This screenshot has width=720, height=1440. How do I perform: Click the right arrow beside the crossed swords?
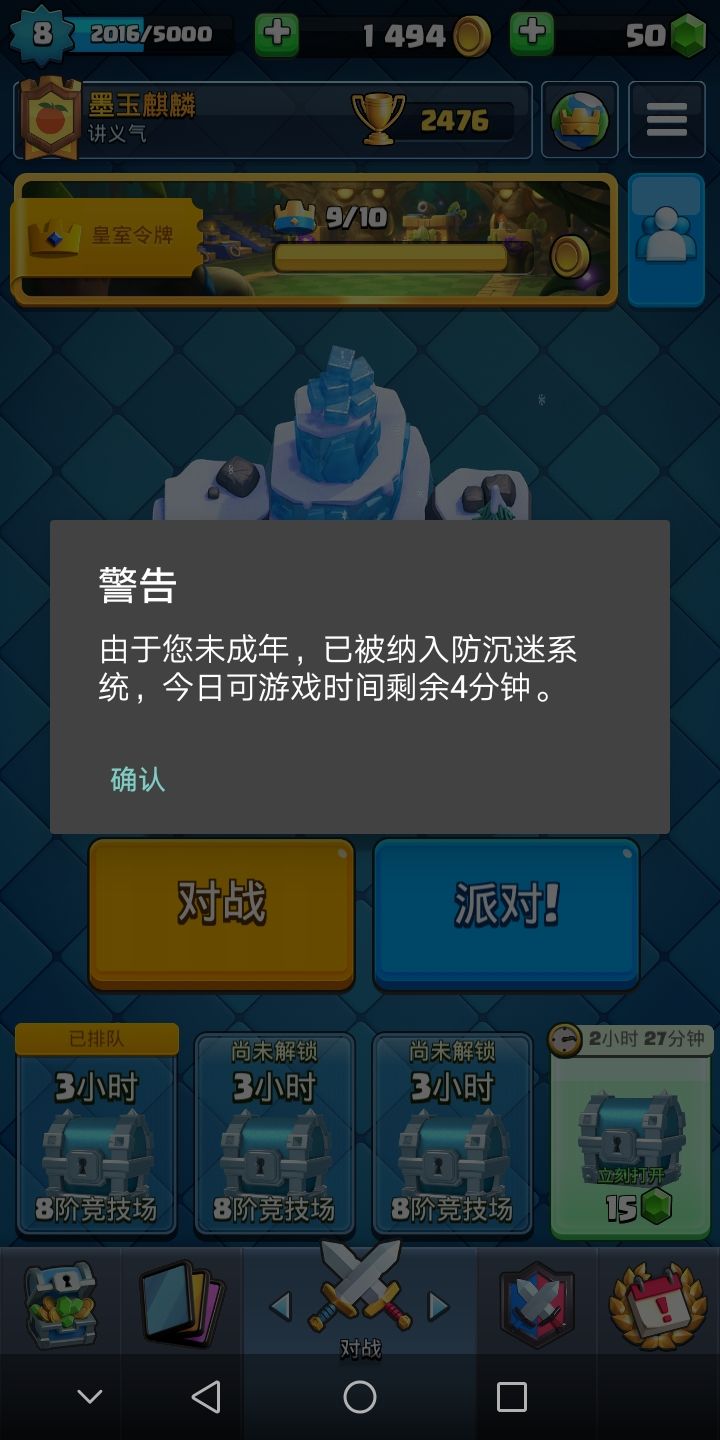[x=437, y=1301]
